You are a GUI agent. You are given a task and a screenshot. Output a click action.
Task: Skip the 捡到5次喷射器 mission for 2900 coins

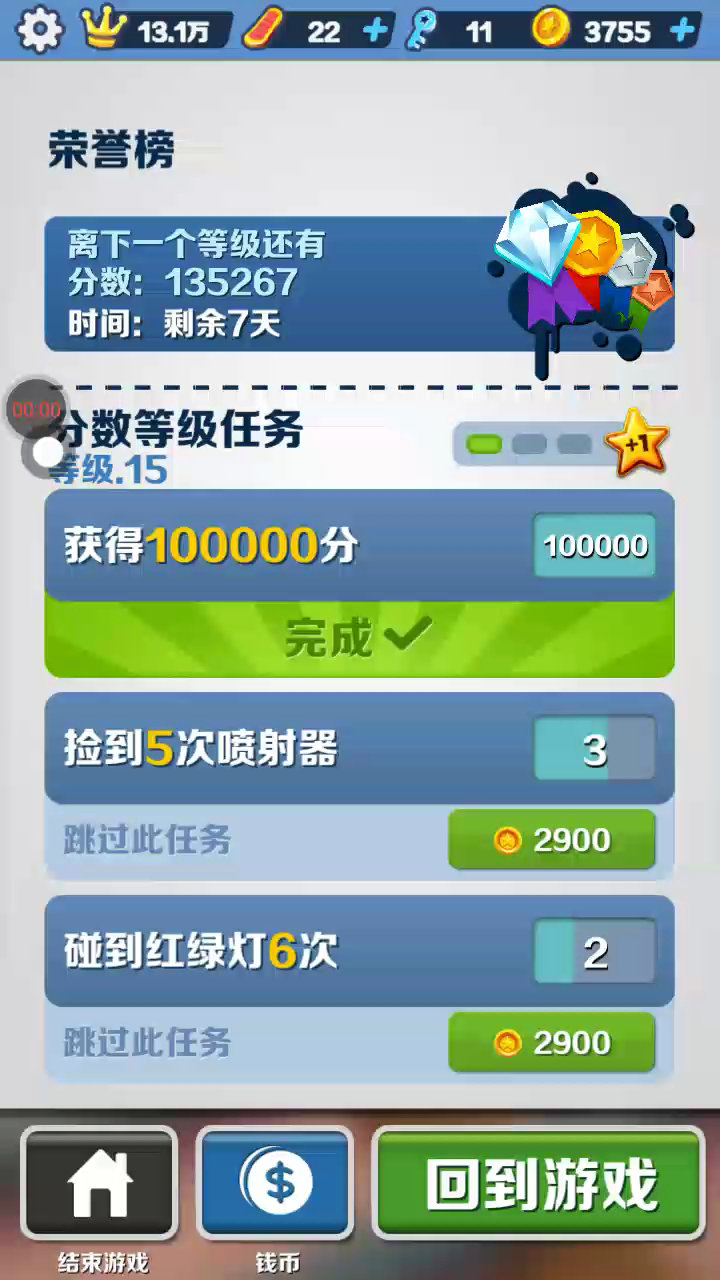551,840
